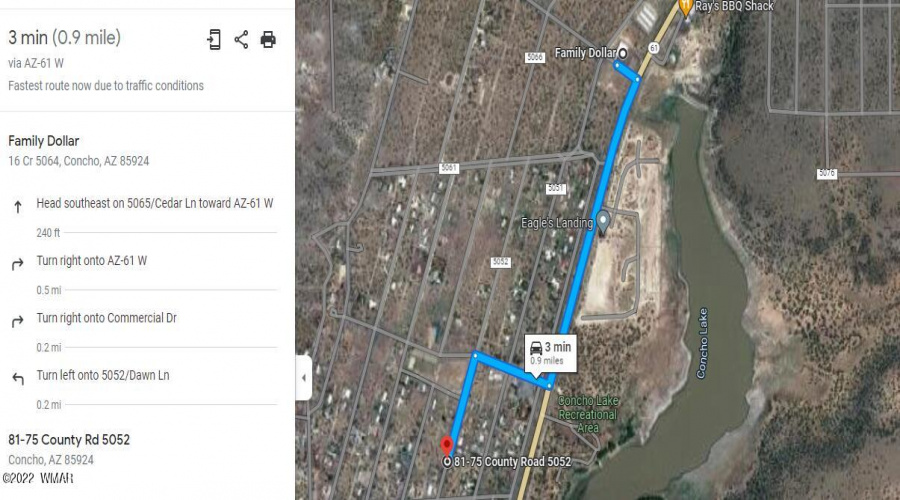Viewport: 900px width, 500px height.
Task: Open Concho Lake Recreational Area label
Action: click(588, 408)
